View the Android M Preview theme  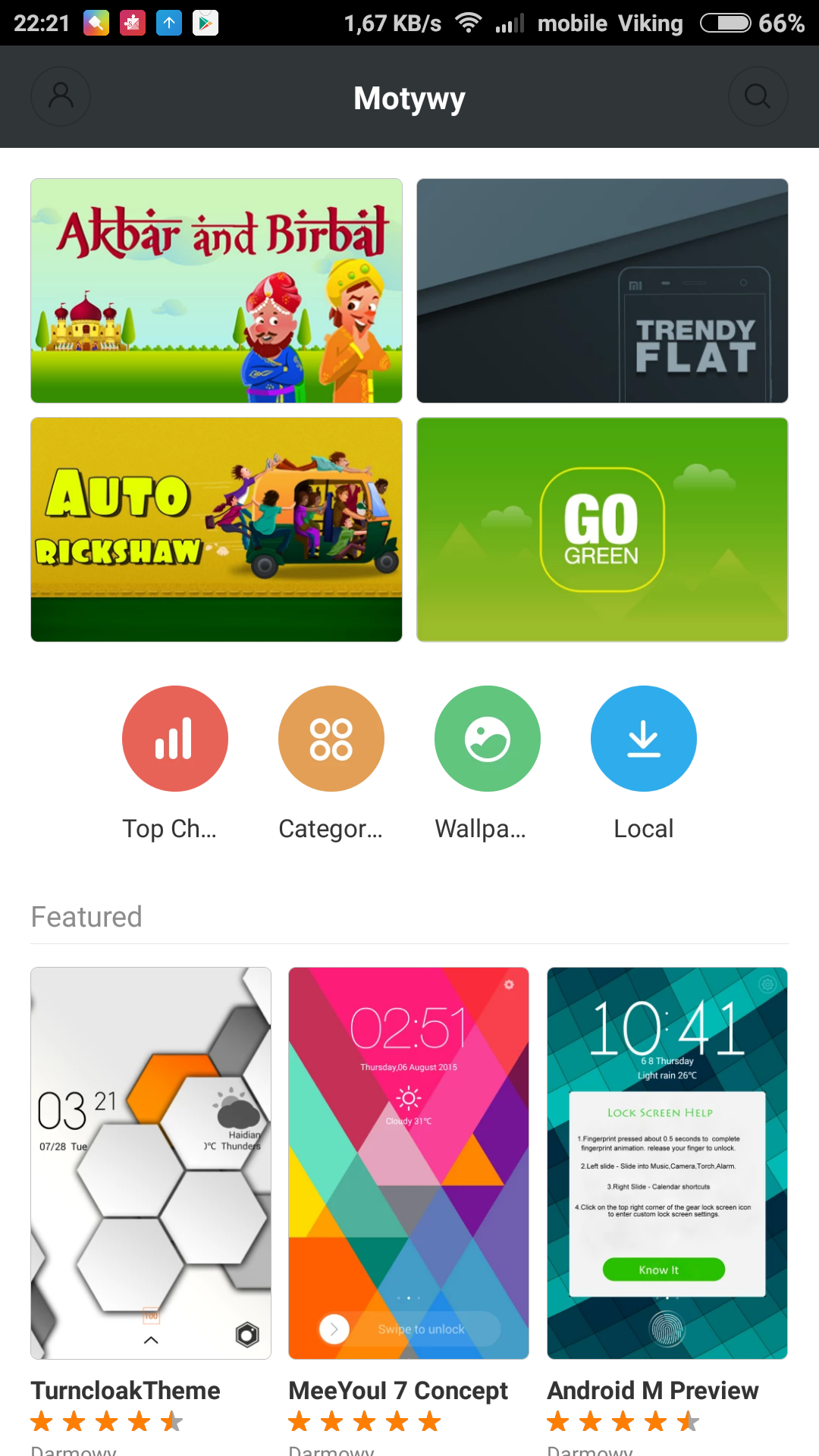[667, 1163]
